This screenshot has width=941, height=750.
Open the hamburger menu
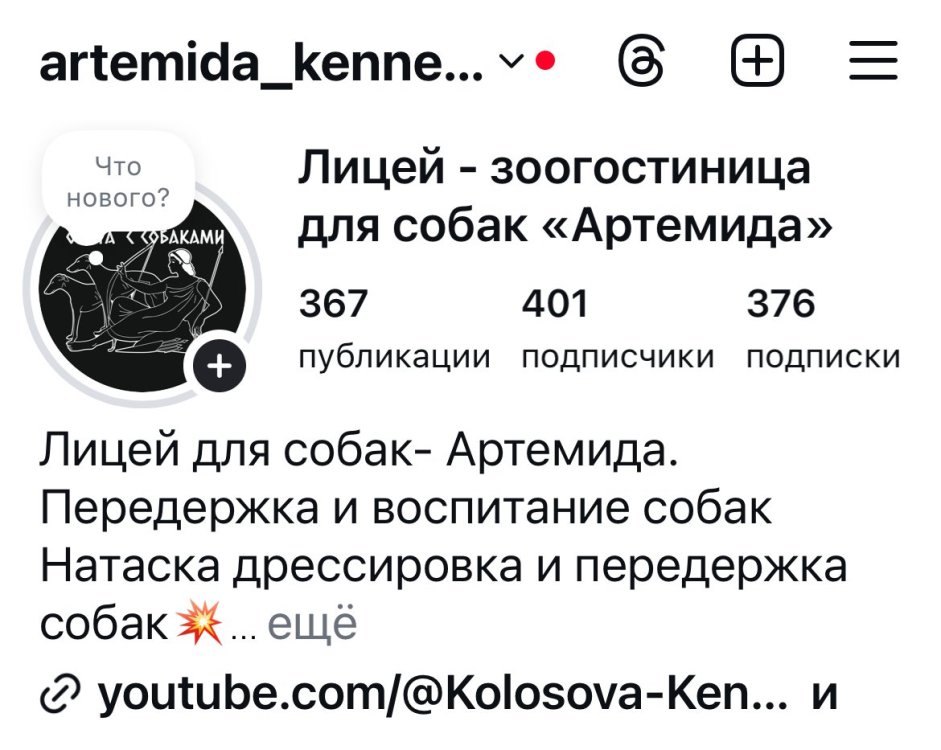(872, 66)
